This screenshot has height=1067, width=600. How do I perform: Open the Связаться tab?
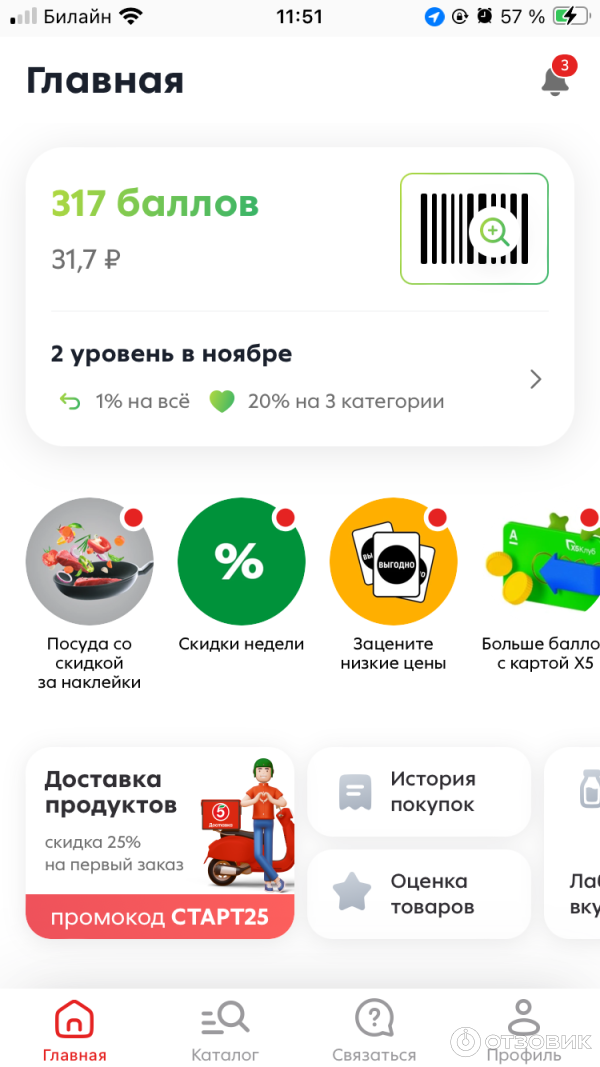[x=374, y=1030]
